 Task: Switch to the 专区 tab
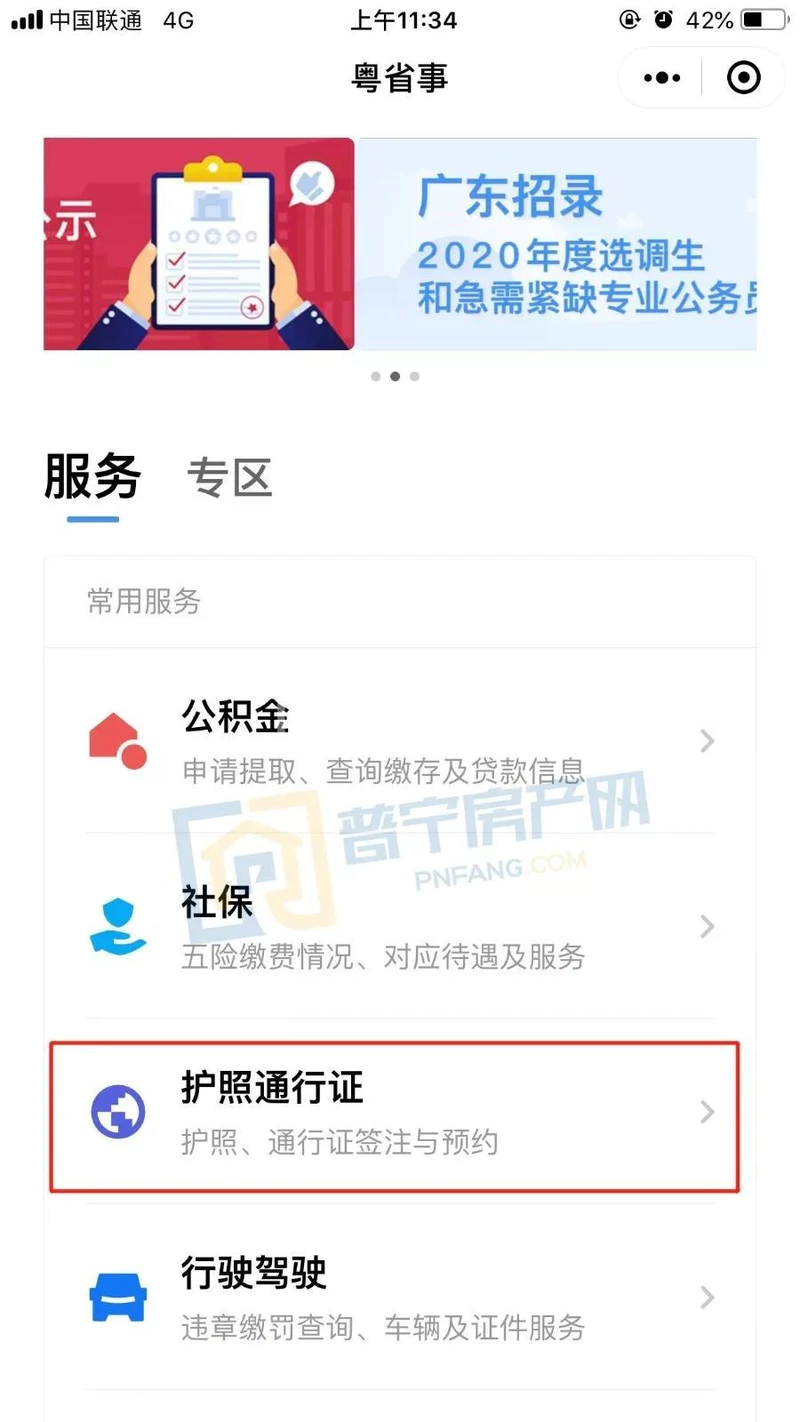point(229,478)
